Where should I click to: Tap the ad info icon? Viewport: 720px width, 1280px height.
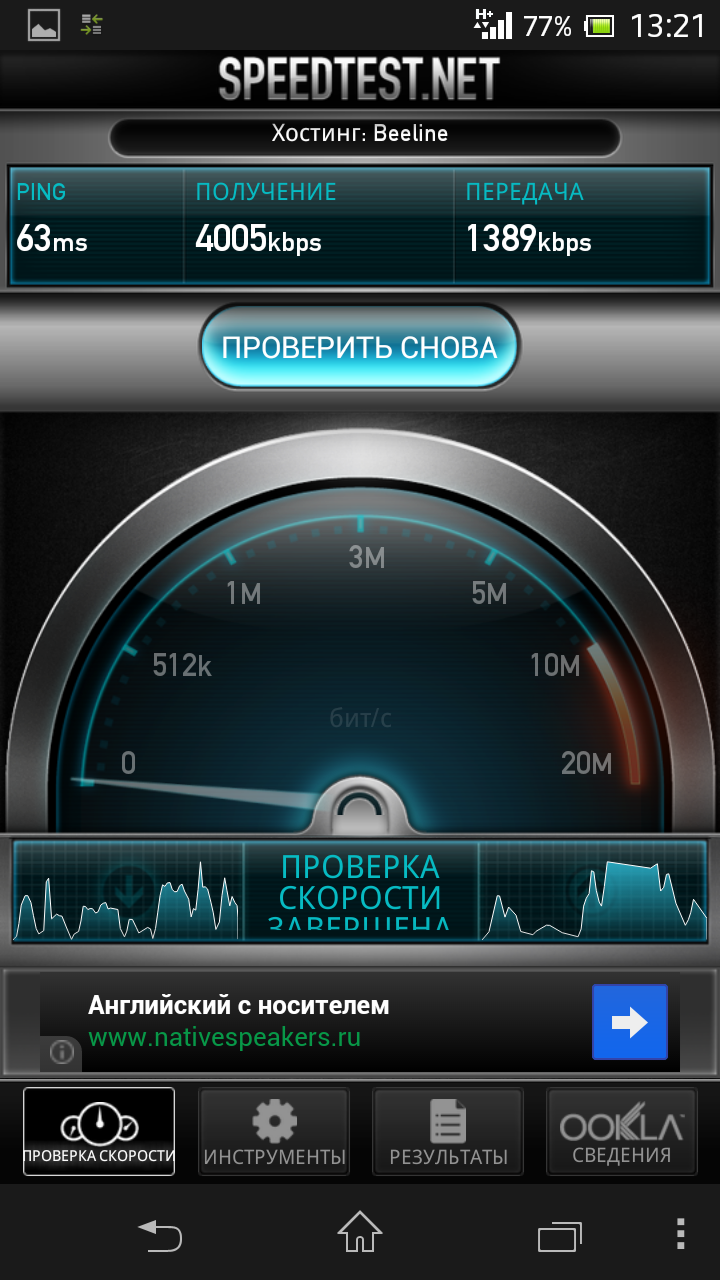click(x=61, y=1052)
